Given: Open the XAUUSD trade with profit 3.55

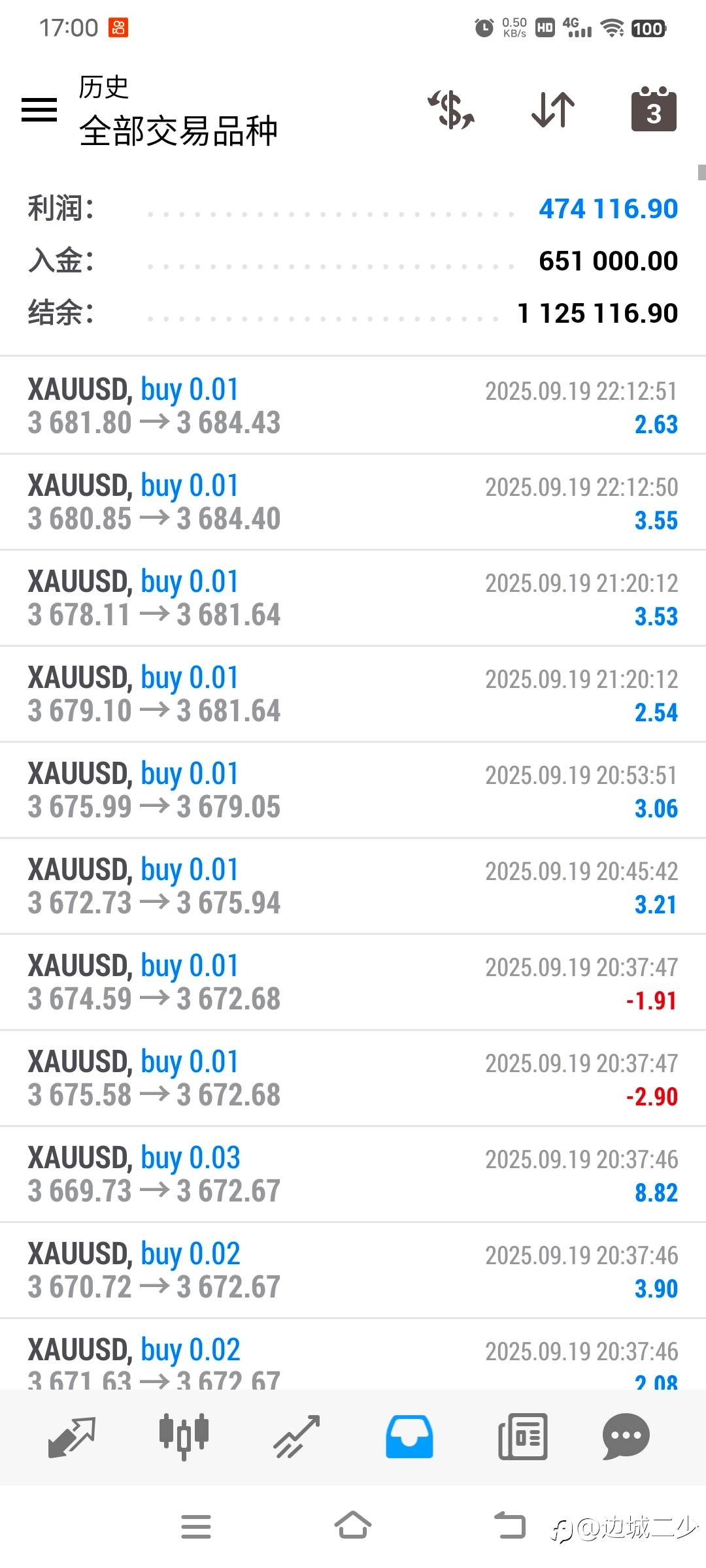Looking at the screenshot, I should [x=353, y=502].
